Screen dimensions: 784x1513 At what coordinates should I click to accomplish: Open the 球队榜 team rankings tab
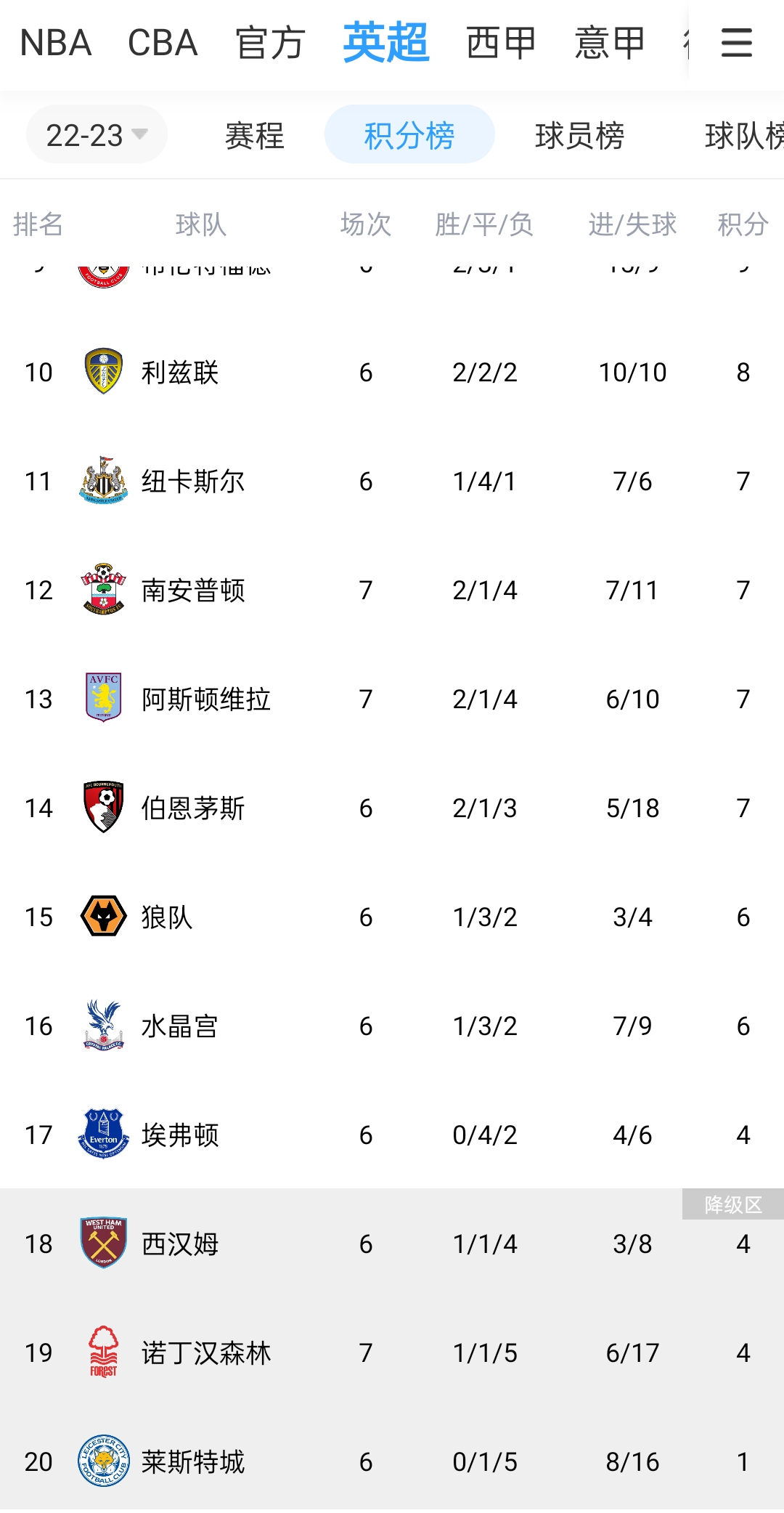(744, 135)
